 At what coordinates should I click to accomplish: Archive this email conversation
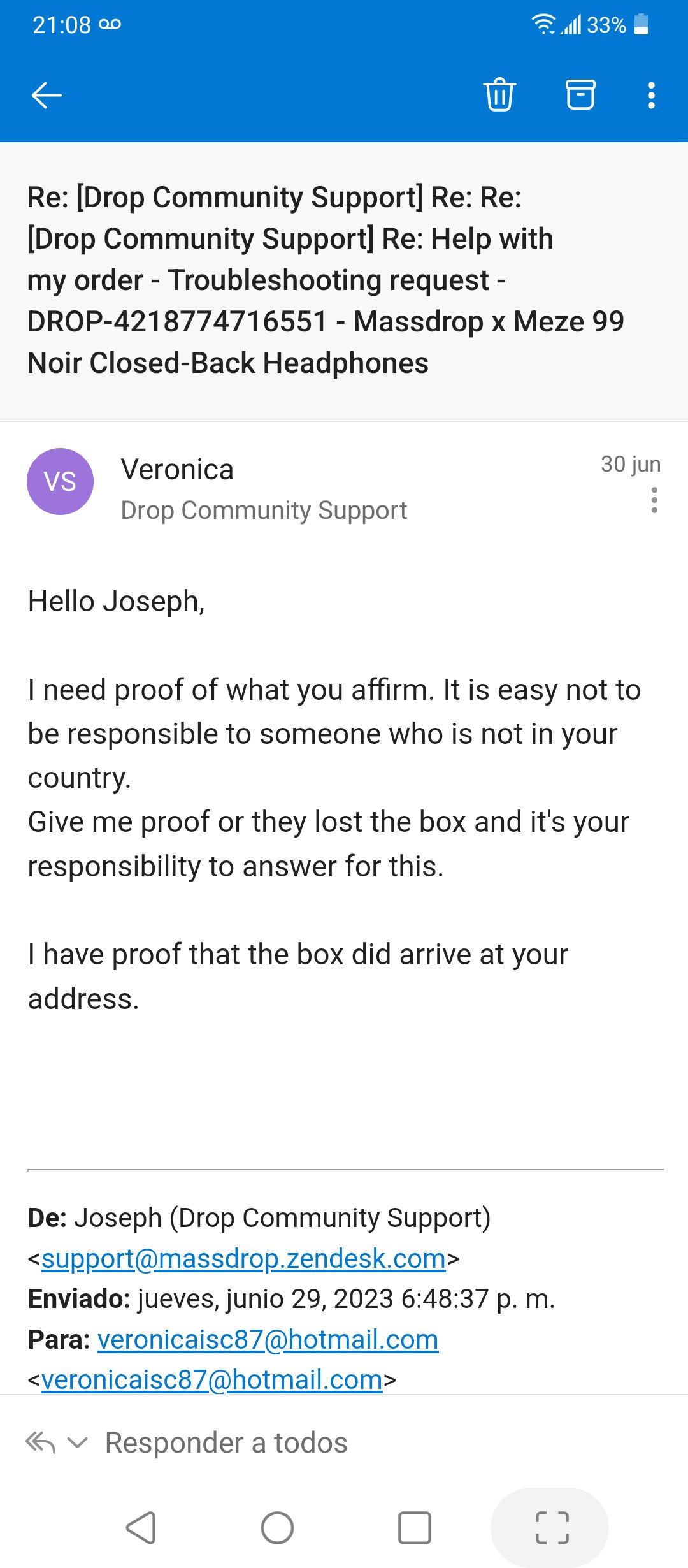click(580, 95)
